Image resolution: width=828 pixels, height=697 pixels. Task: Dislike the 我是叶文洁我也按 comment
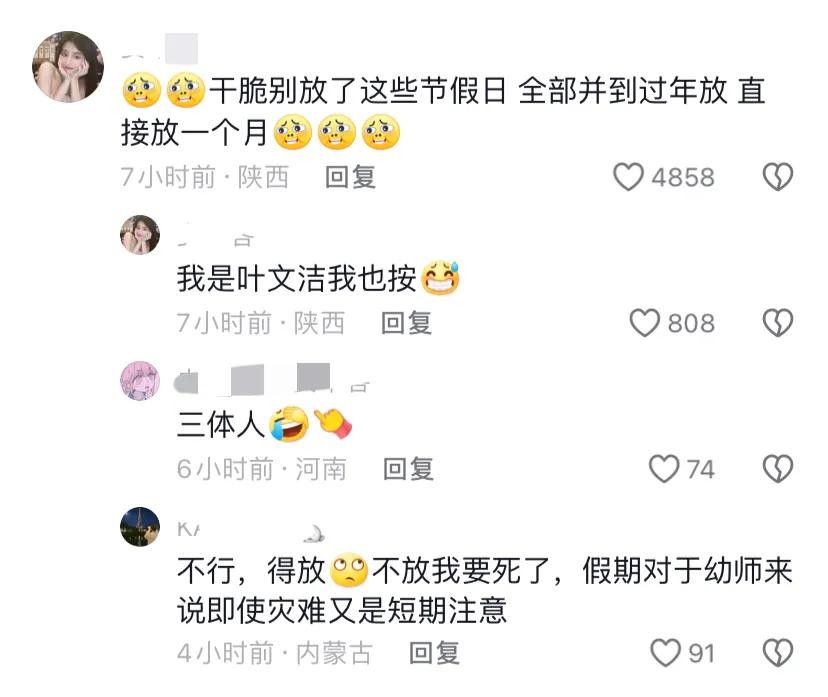(x=777, y=322)
